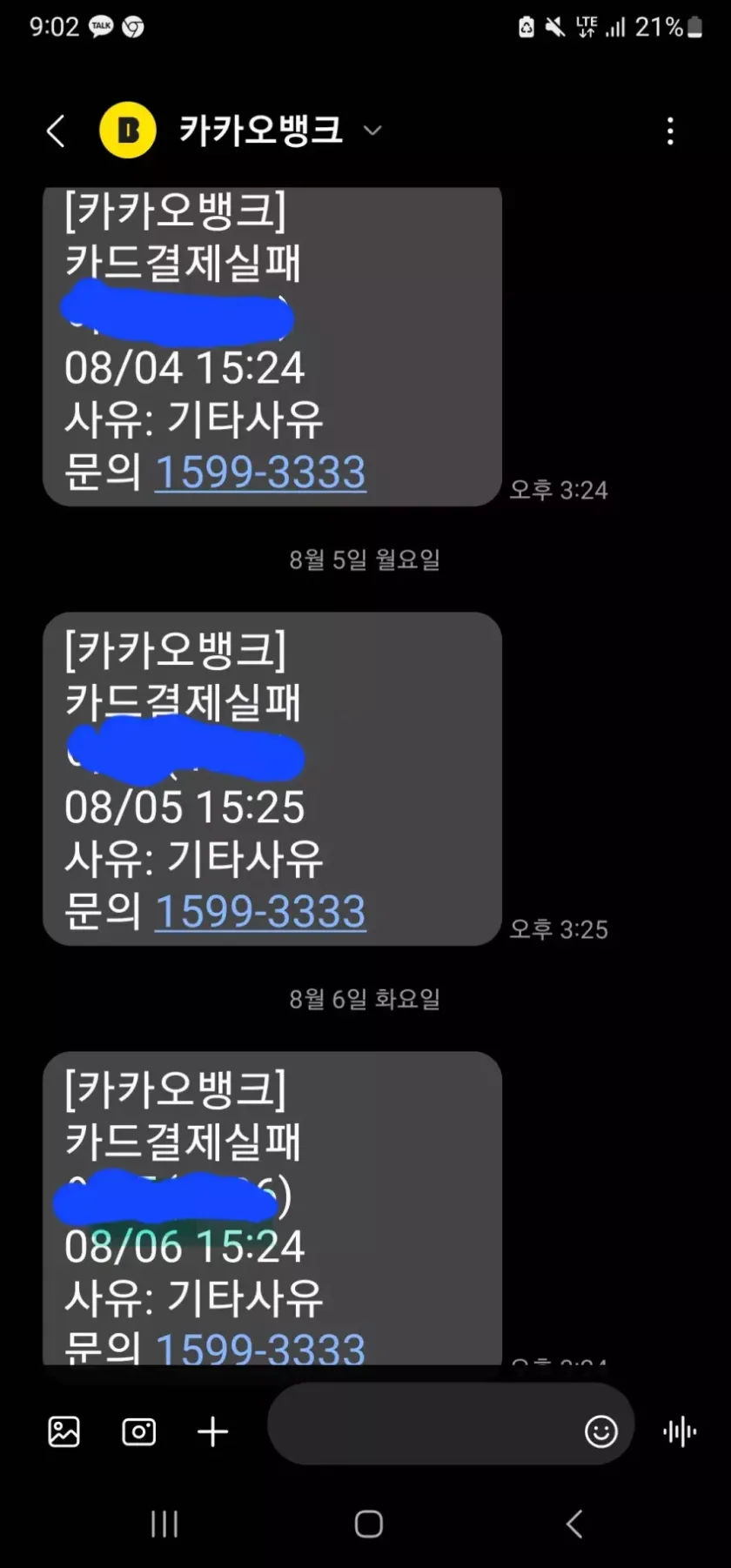The image size is (731, 1568).
Task: Go to the home screen
Action: click(368, 1524)
